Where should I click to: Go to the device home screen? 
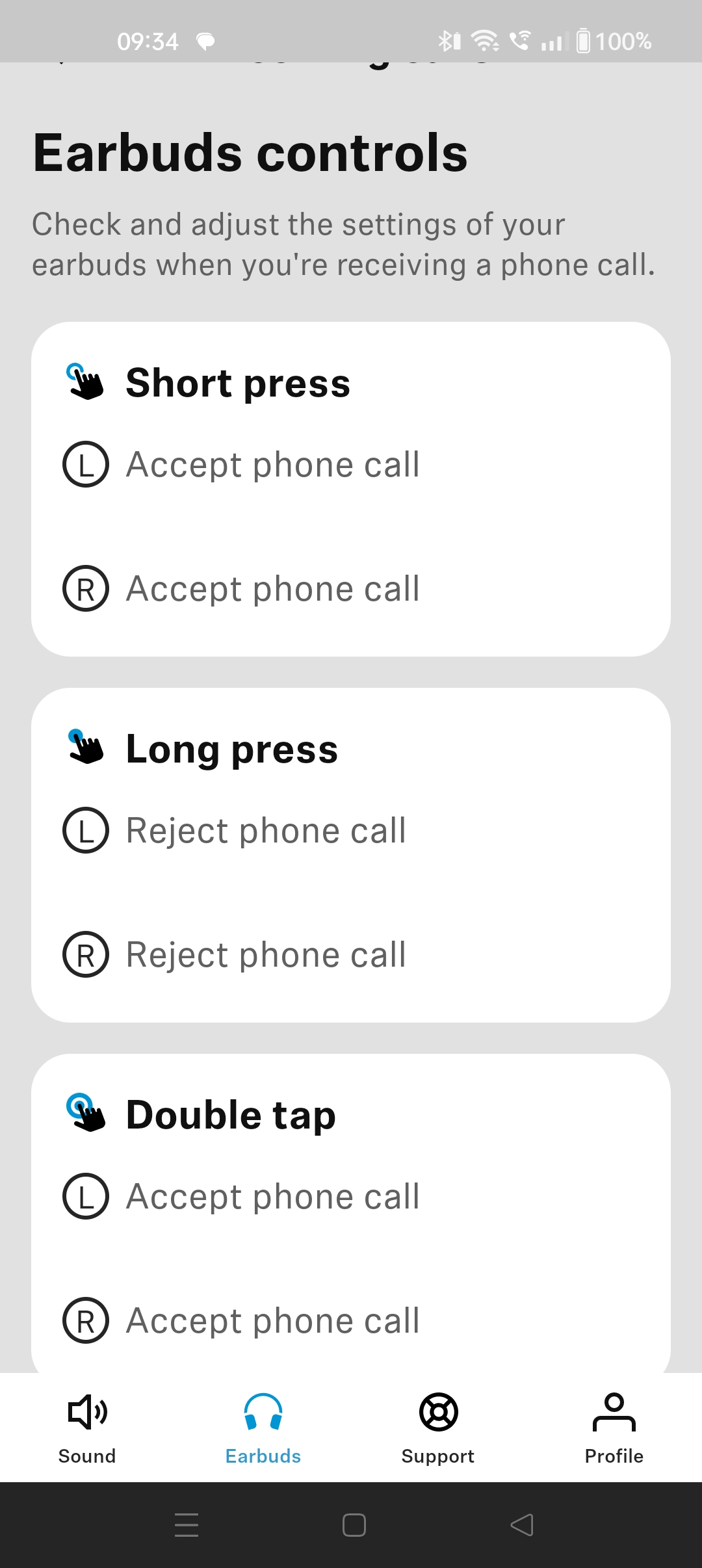(354, 1525)
